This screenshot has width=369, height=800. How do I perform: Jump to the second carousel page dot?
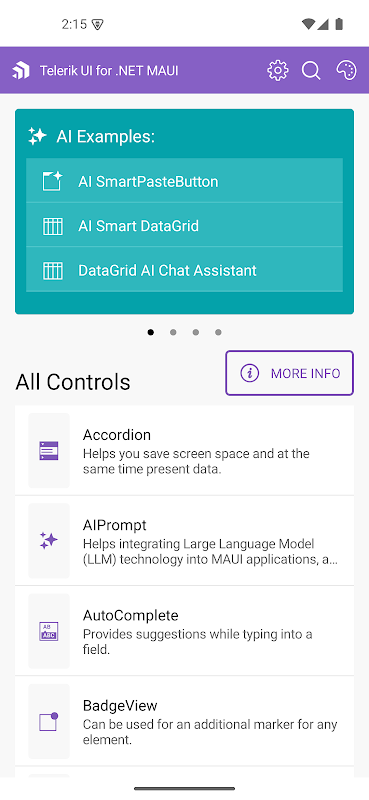[x=173, y=332]
